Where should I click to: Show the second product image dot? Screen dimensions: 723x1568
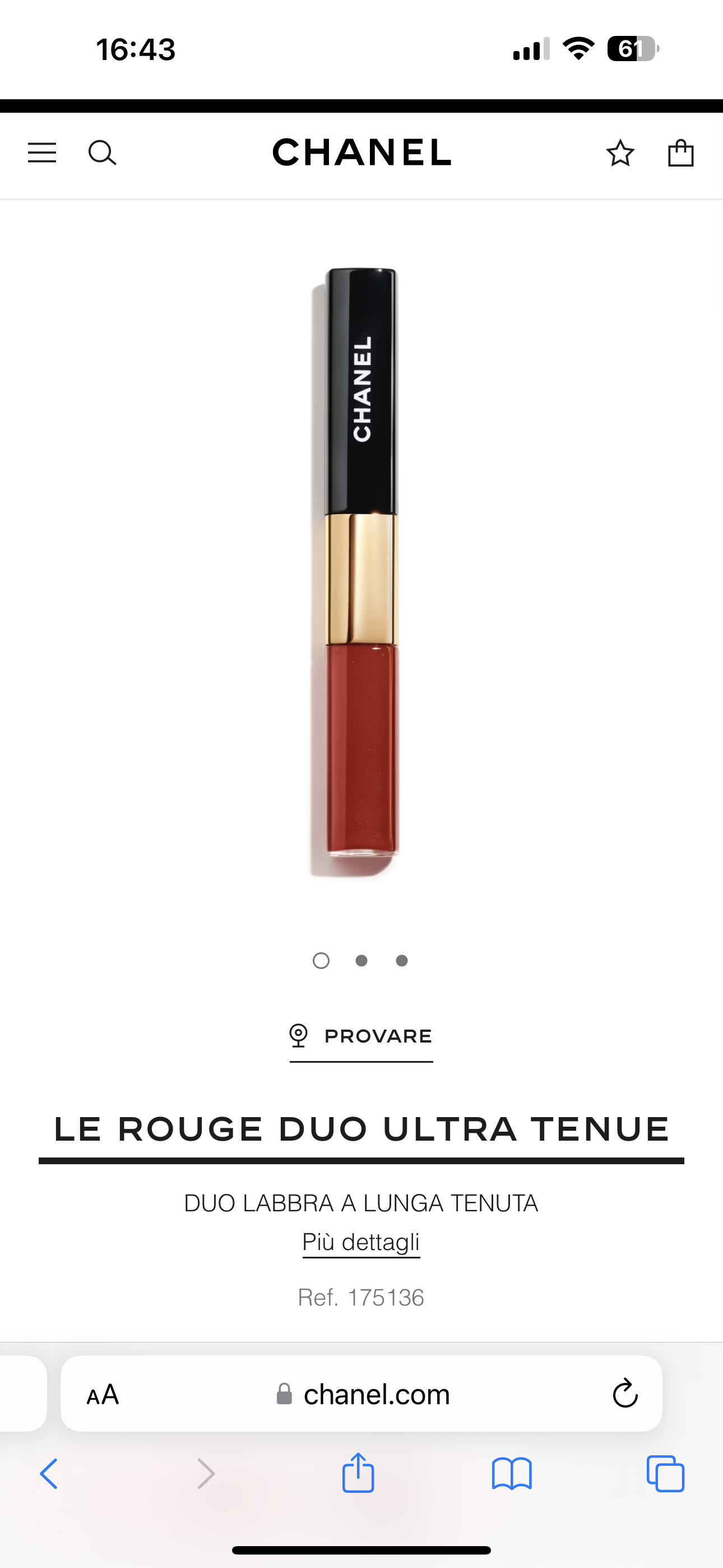click(x=361, y=961)
